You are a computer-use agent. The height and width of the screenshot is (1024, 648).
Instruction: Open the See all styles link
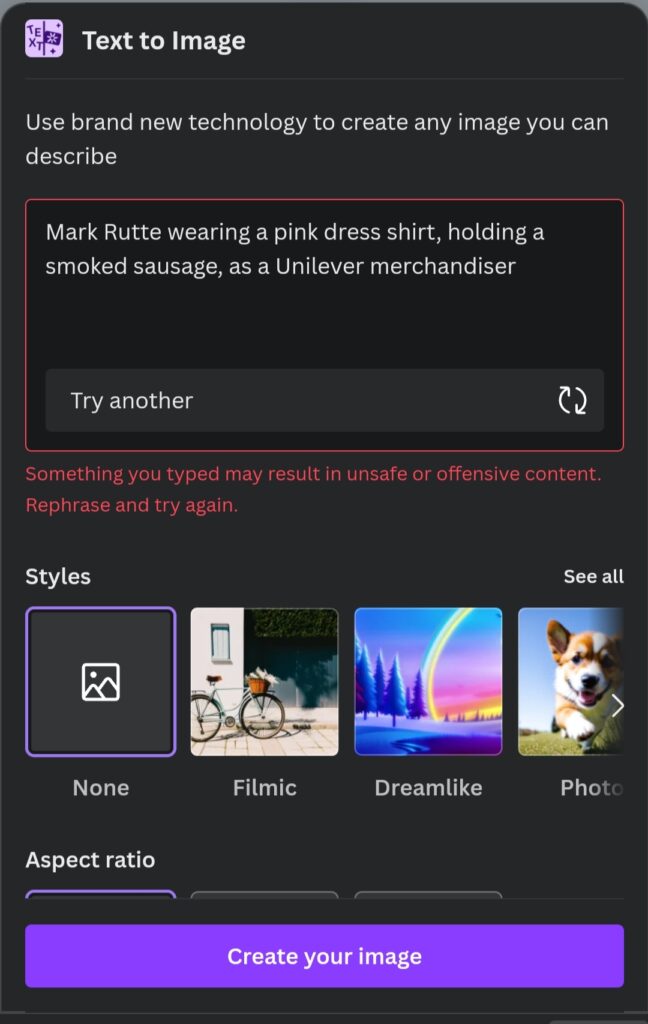coord(593,576)
